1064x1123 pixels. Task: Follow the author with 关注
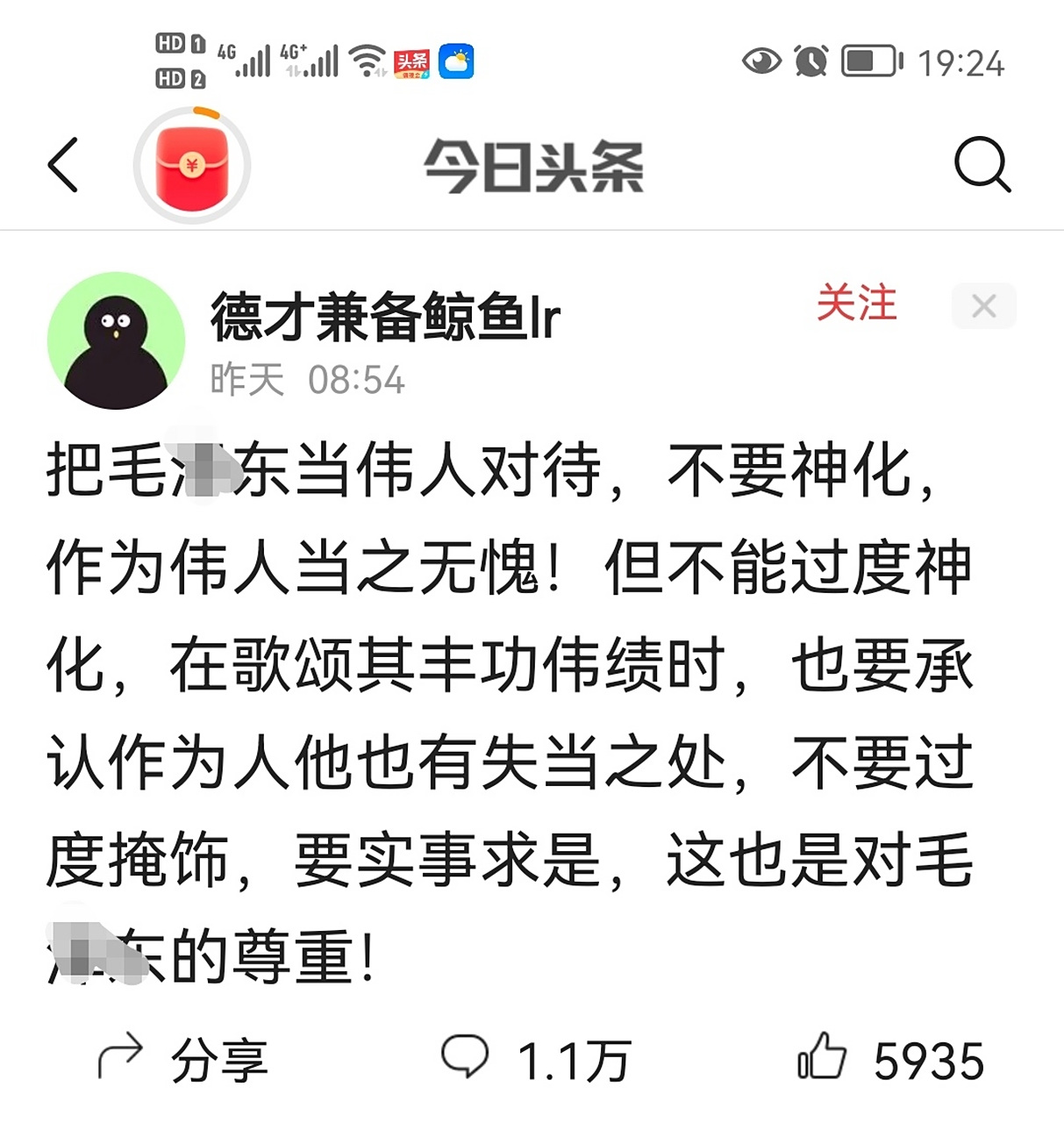pos(856,304)
